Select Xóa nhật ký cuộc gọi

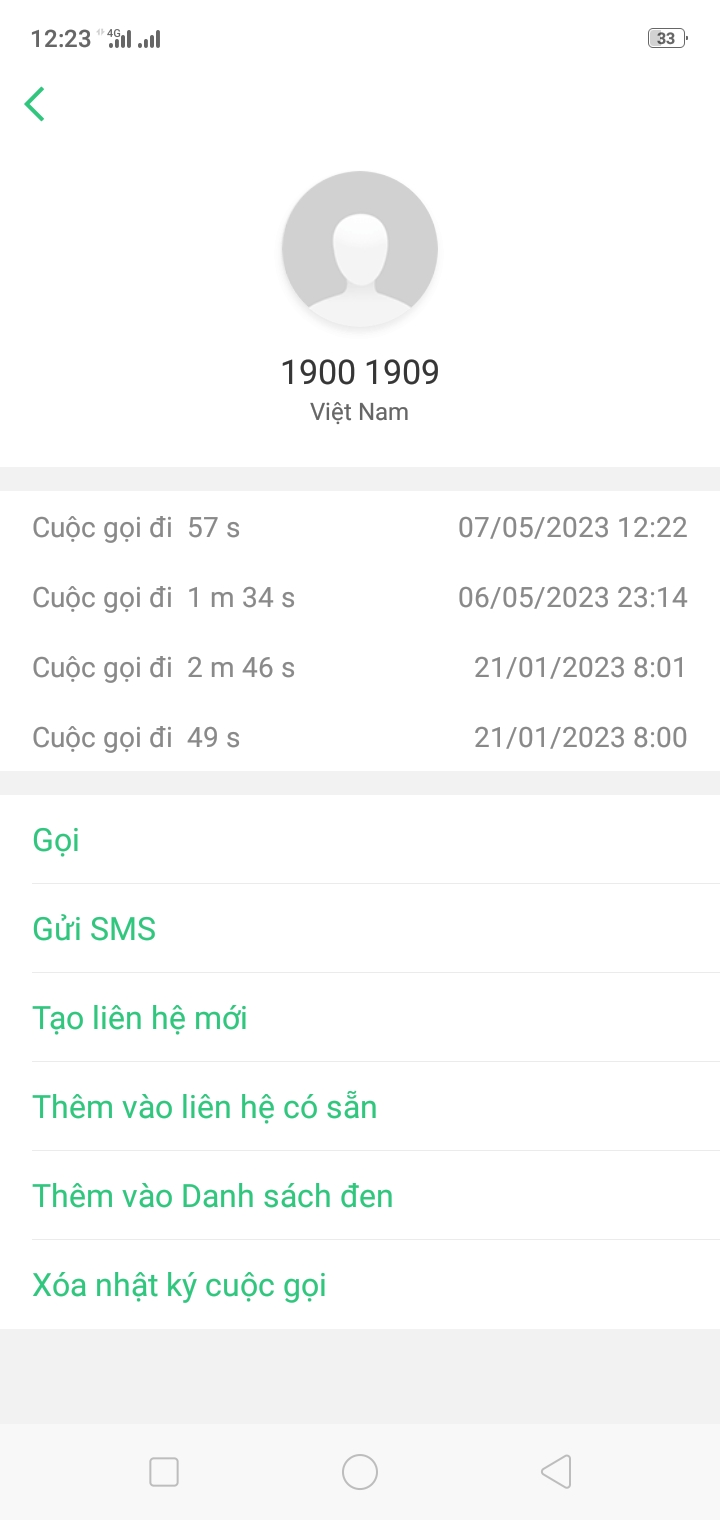click(179, 1285)
